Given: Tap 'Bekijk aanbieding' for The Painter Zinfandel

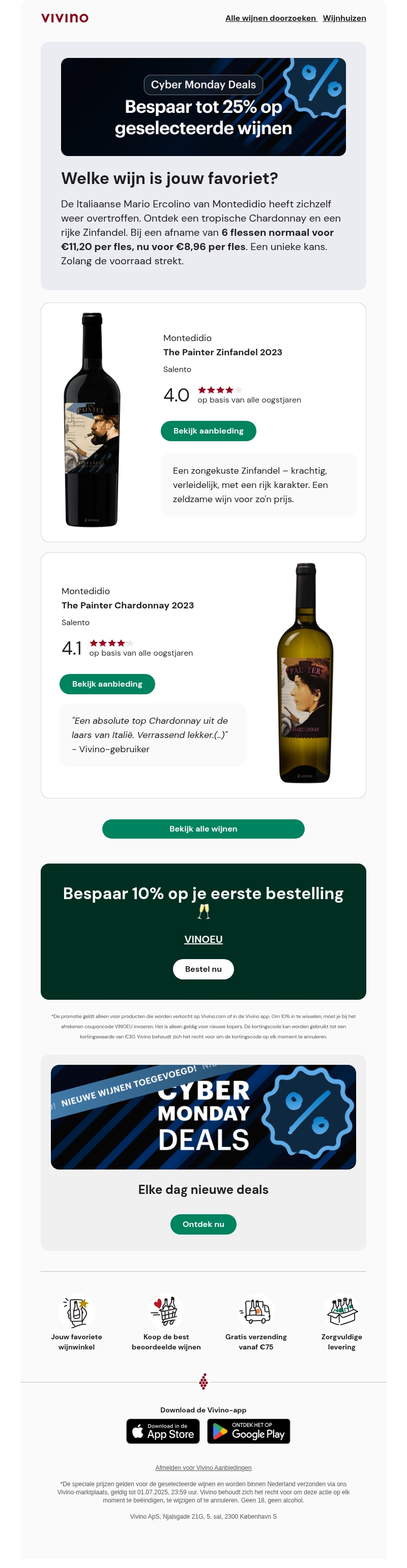Looking at the screenshot, I should tap(209, 431).
